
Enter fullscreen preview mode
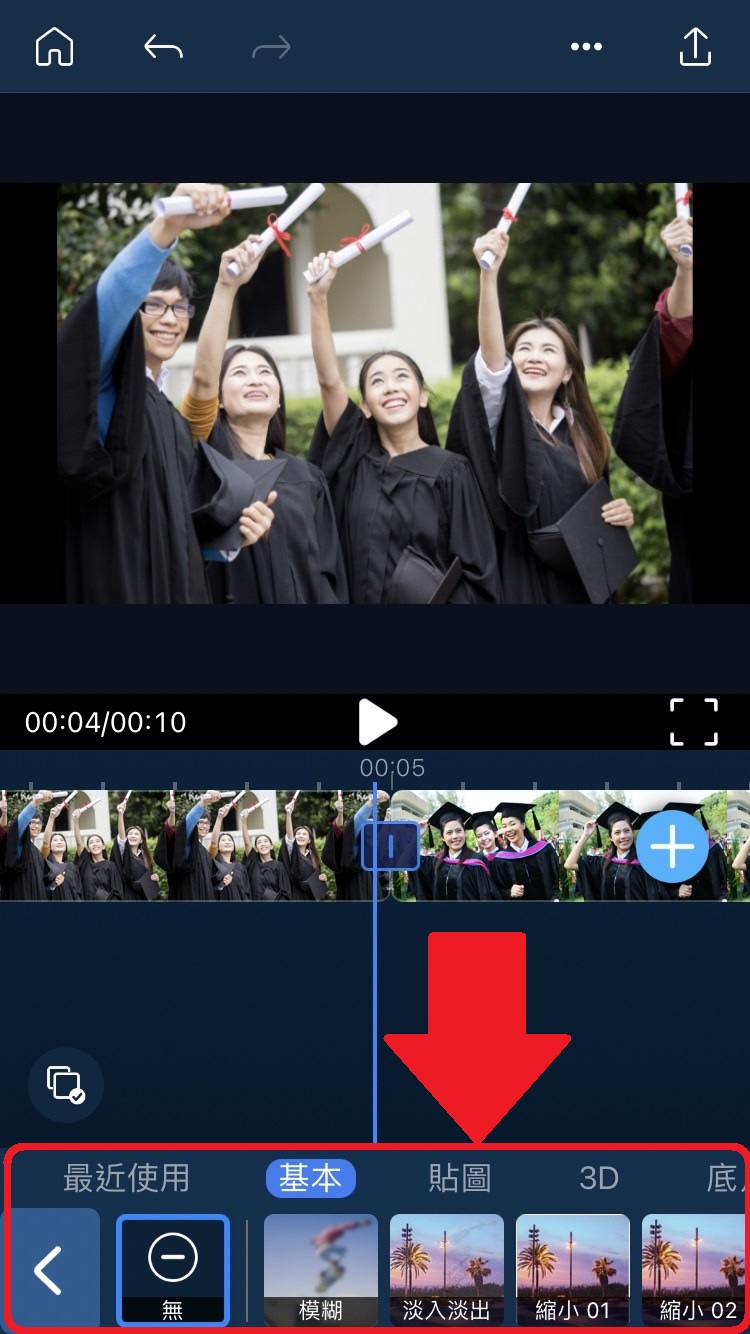(x=694, y=722)
